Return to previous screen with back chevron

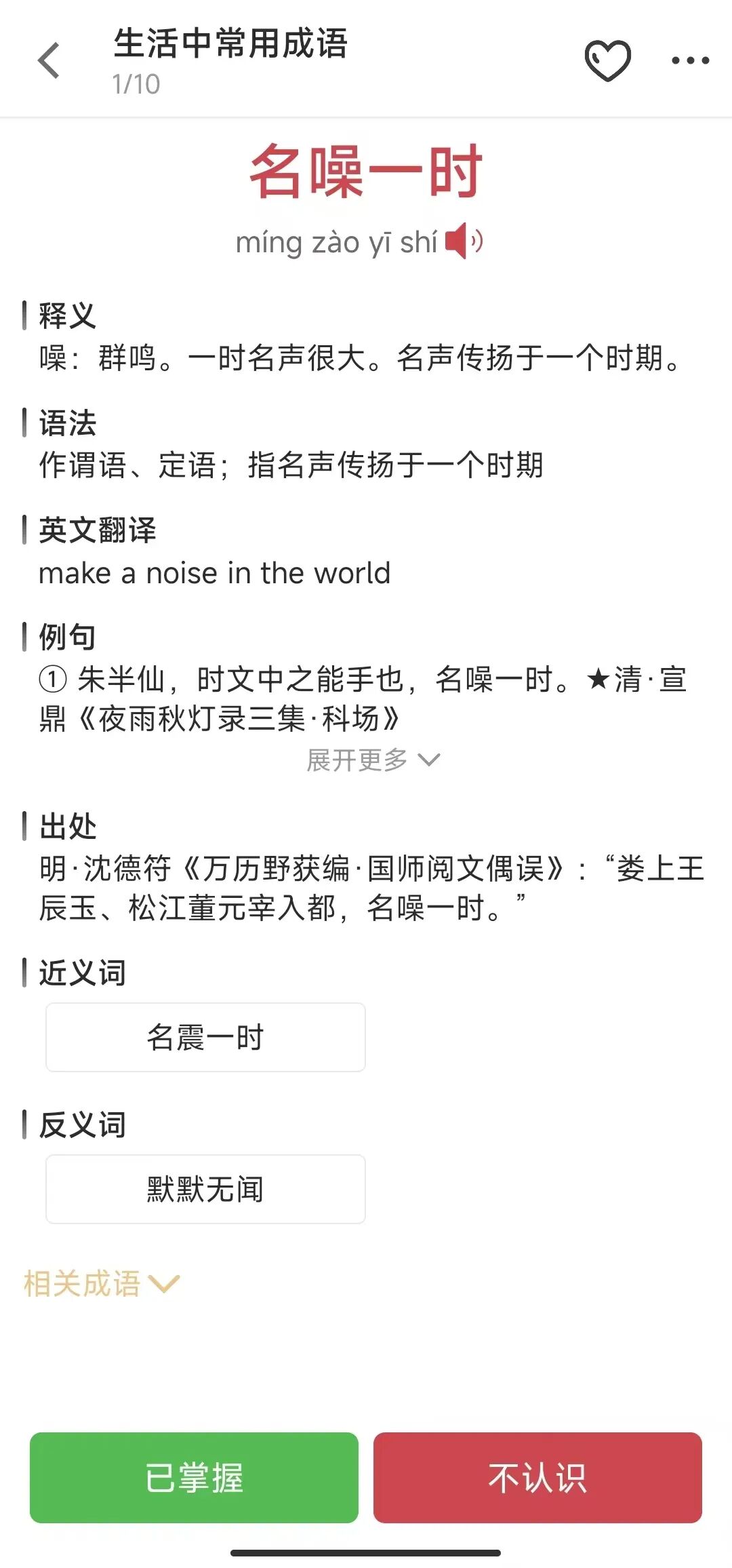tap(47, 61)
